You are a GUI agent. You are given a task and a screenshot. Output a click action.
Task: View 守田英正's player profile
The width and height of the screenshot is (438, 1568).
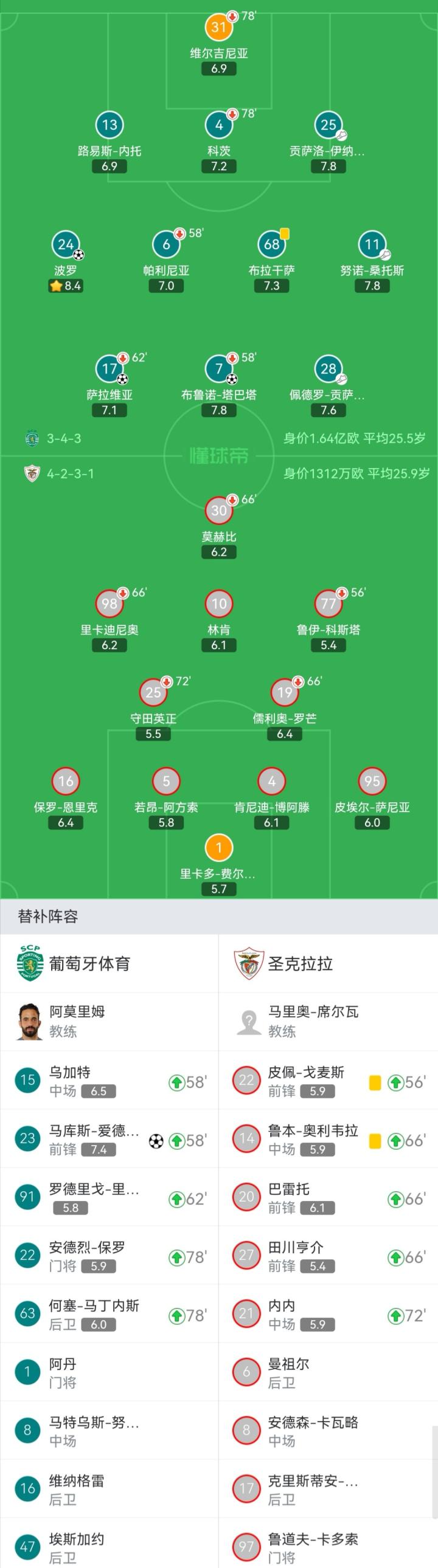click(x=153, y=692)
